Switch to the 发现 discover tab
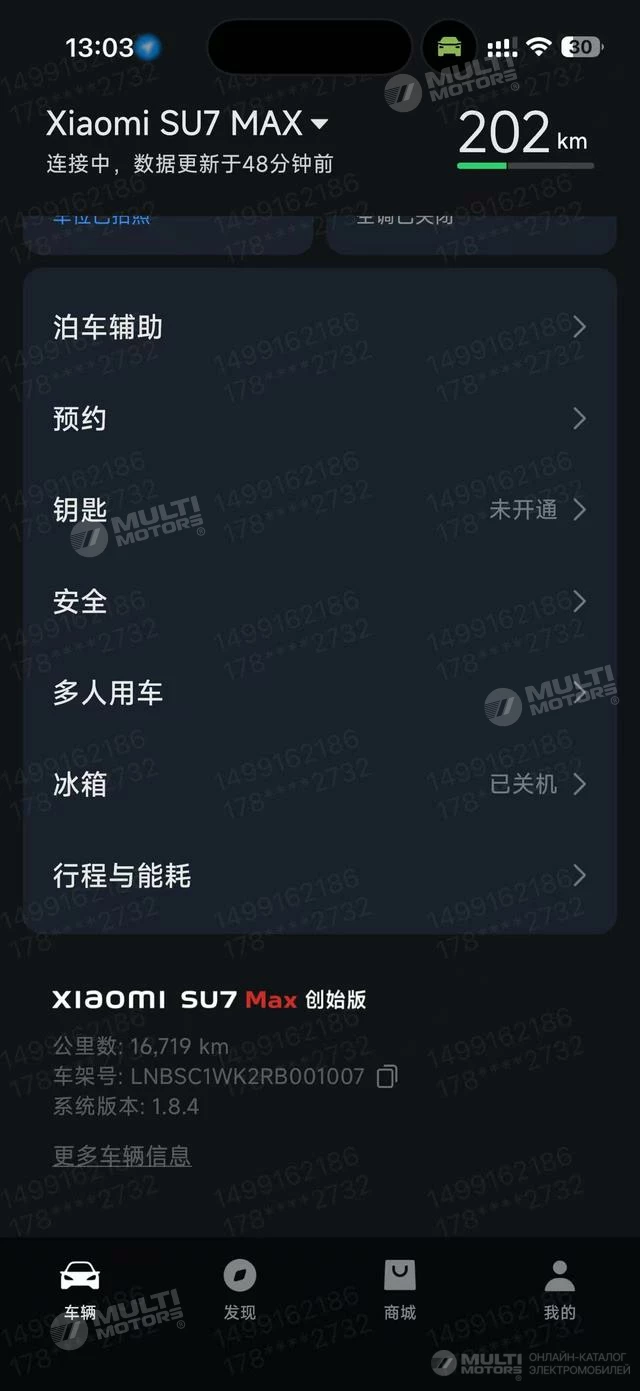This screenshot has width=640, height=1391. point(240,1289)
